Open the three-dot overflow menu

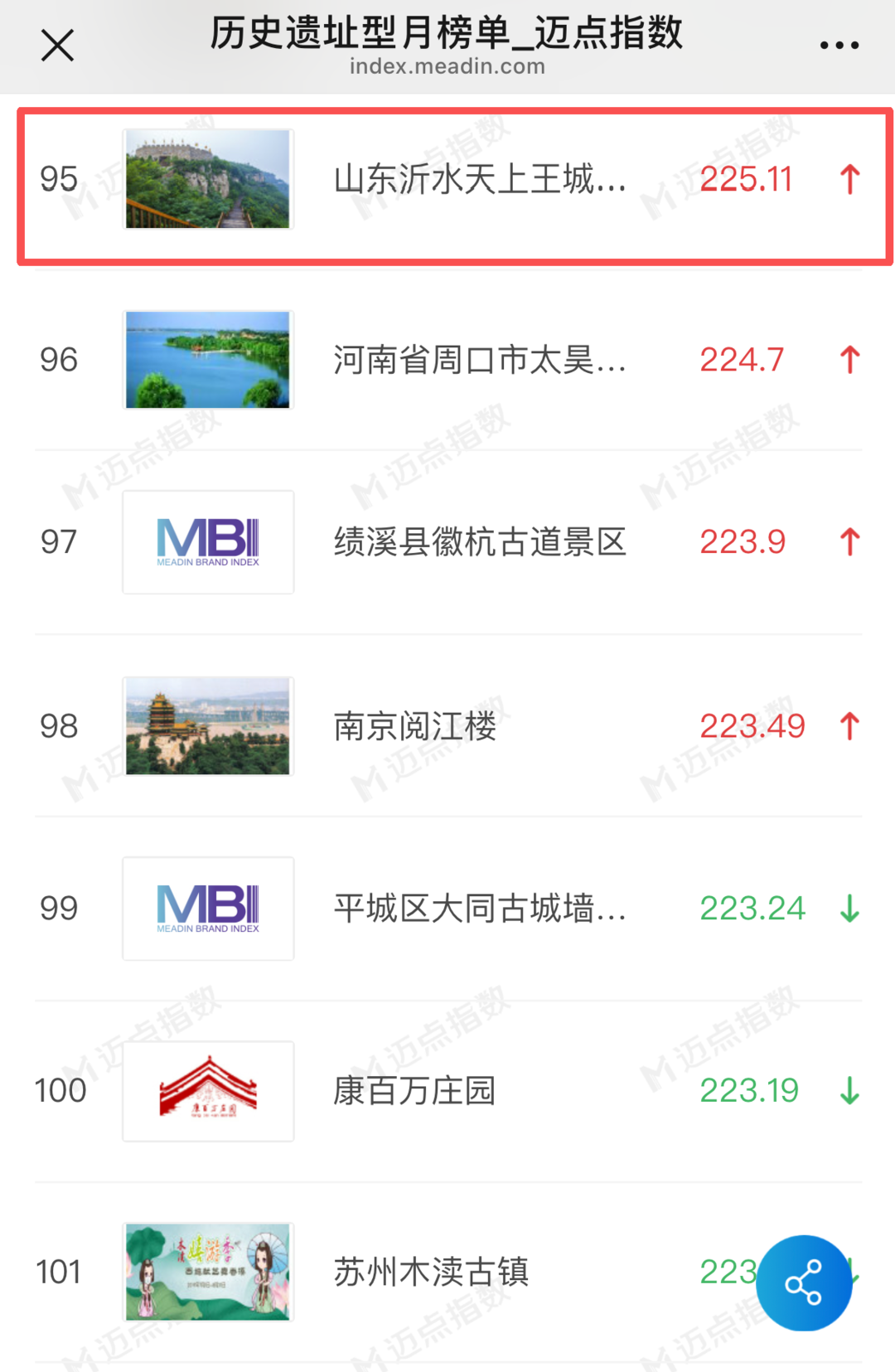839,46
